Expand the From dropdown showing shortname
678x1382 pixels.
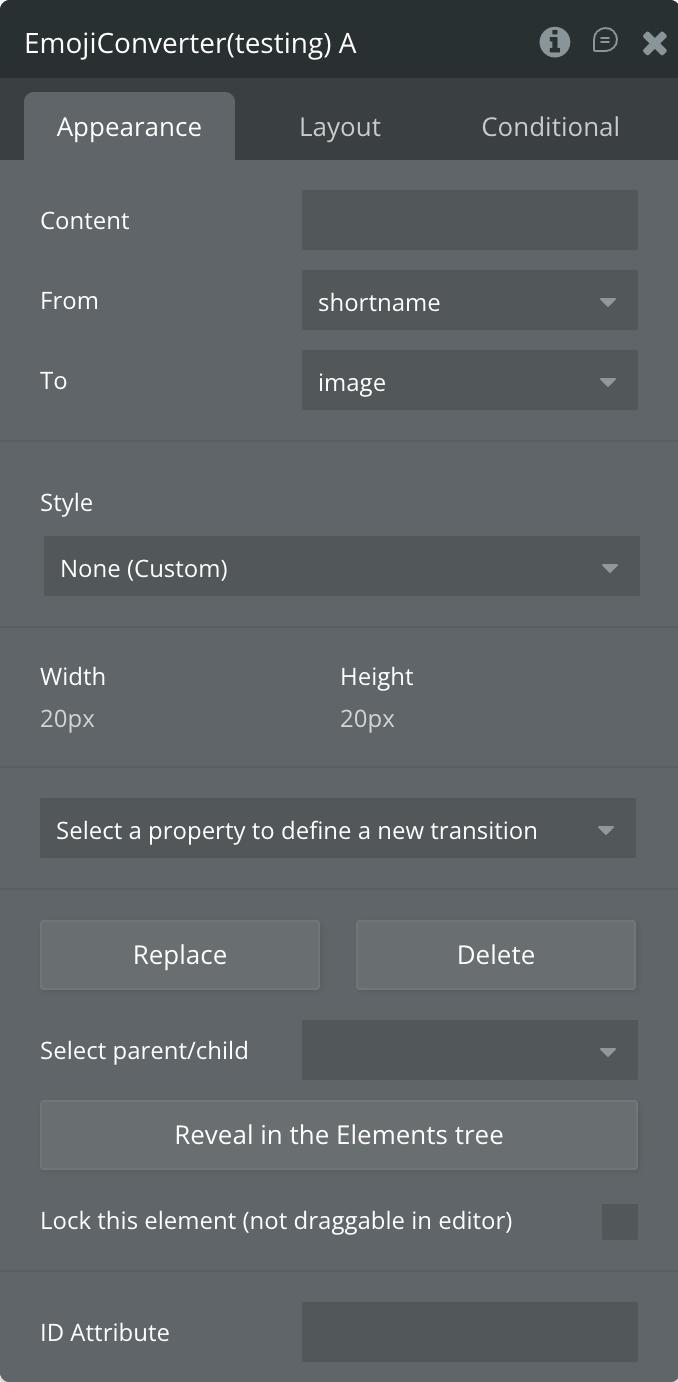coord(469,301)
